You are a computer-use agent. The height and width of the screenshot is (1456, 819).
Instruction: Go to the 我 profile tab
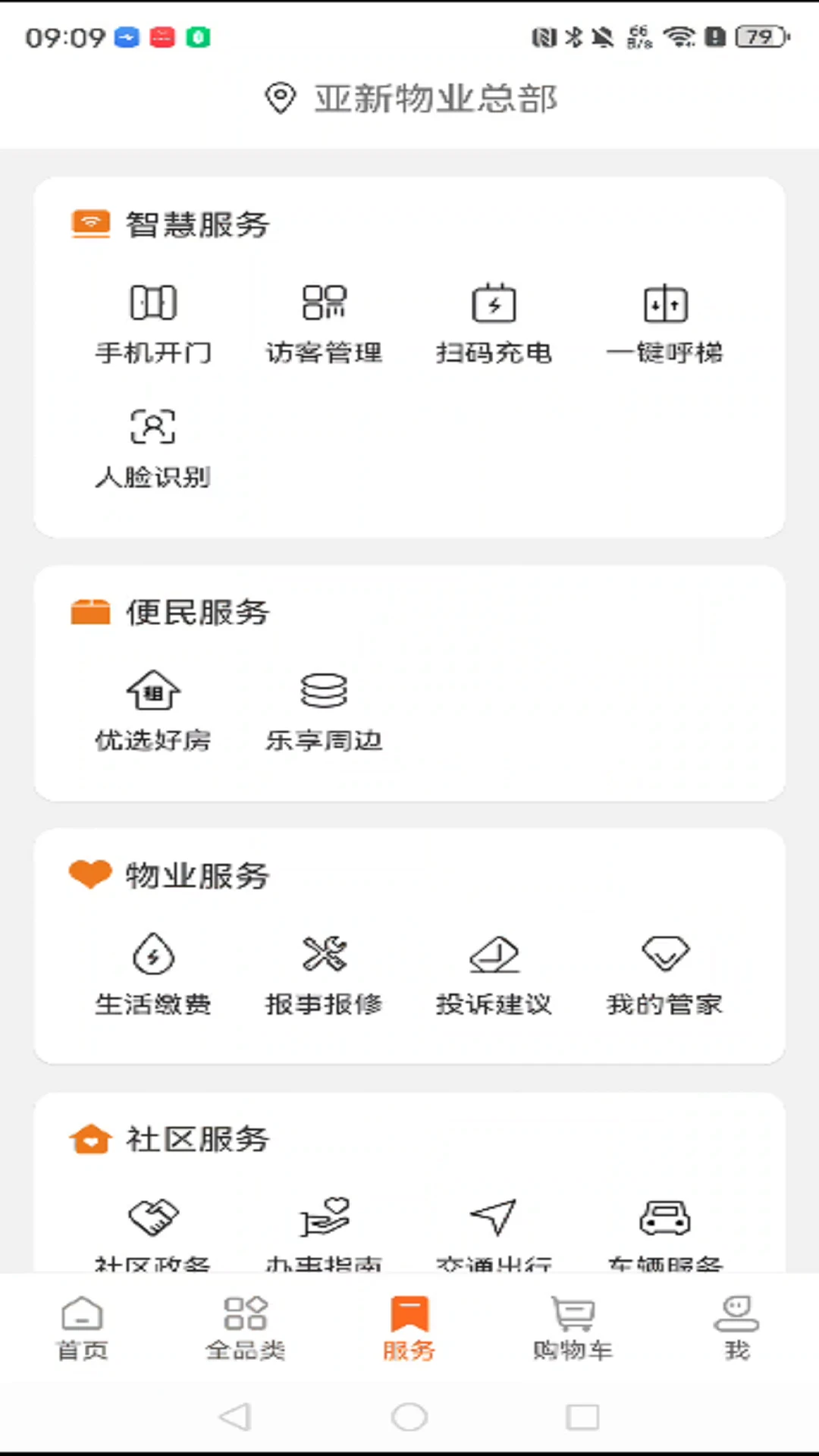point(734,1331)
